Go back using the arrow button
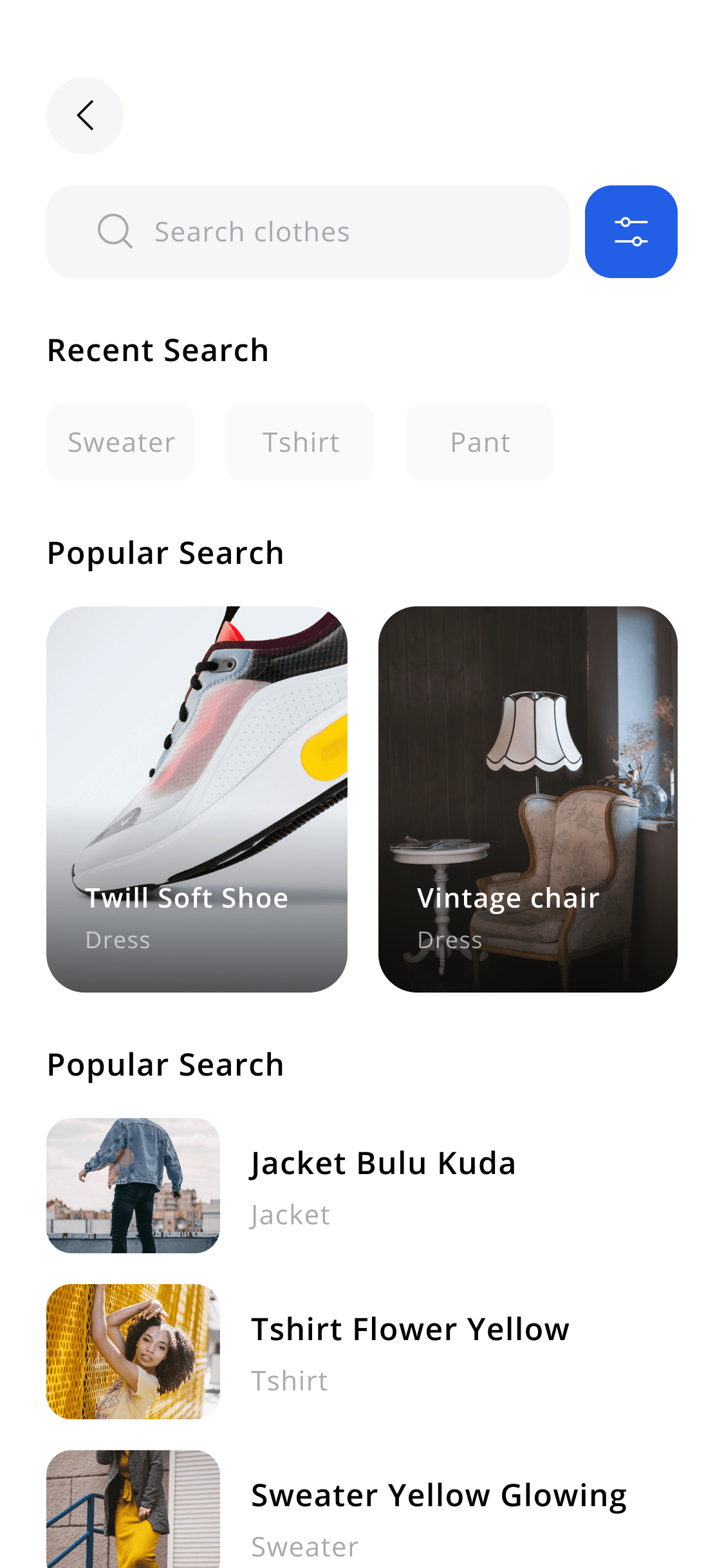 click(85, 116)
